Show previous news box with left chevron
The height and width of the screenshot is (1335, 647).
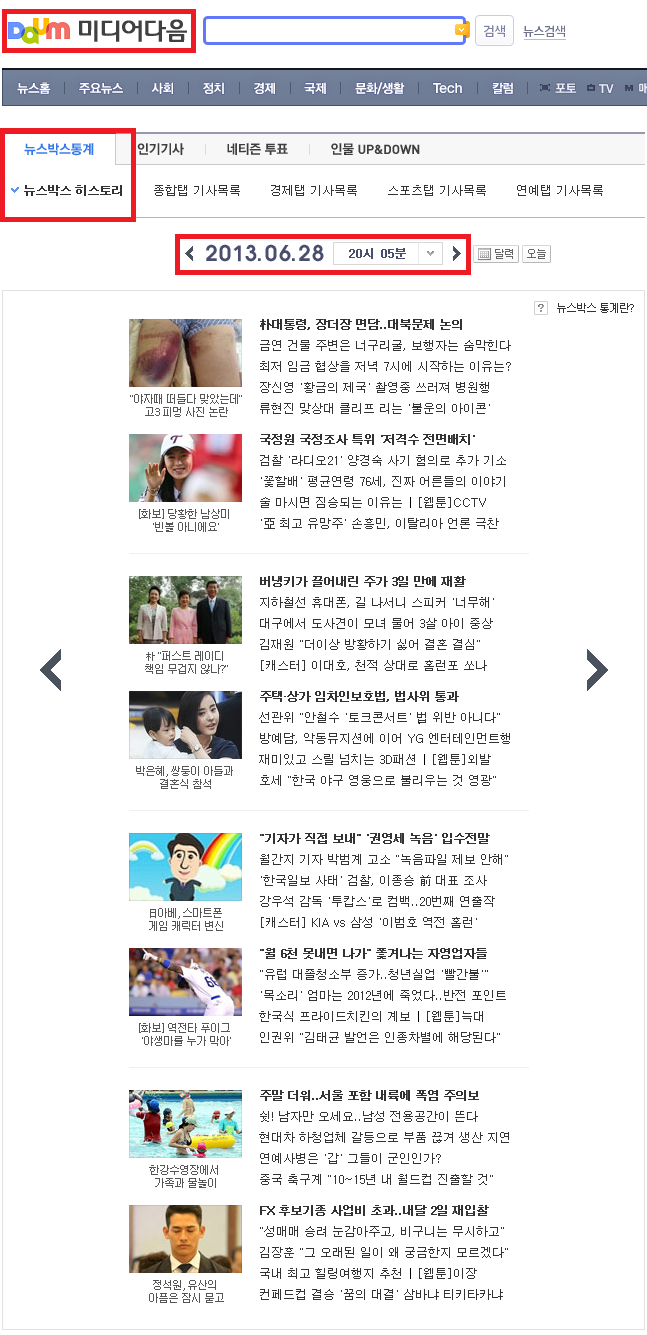coord(51,670)
